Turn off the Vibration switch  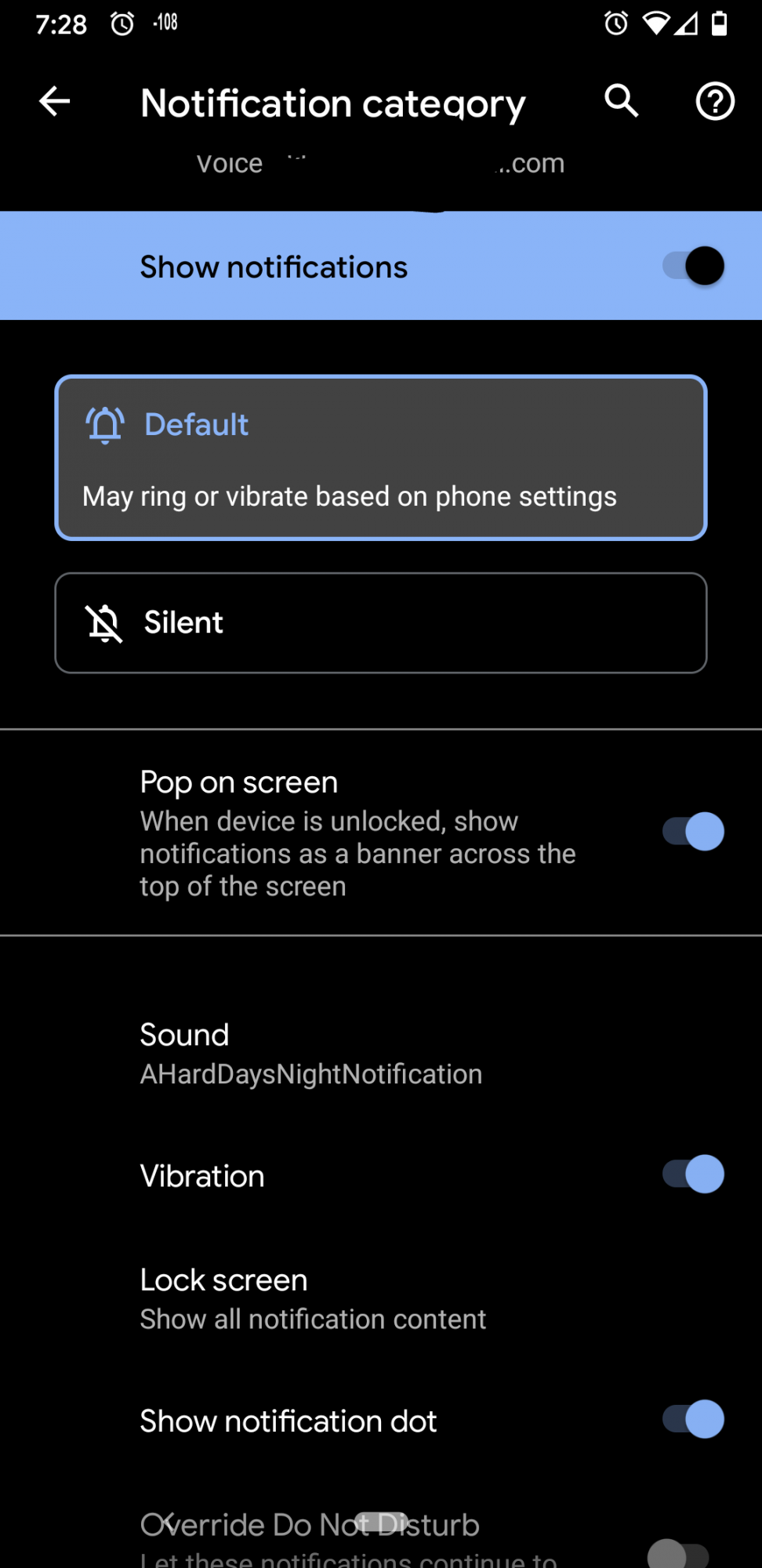click(x=693, y=1174)
